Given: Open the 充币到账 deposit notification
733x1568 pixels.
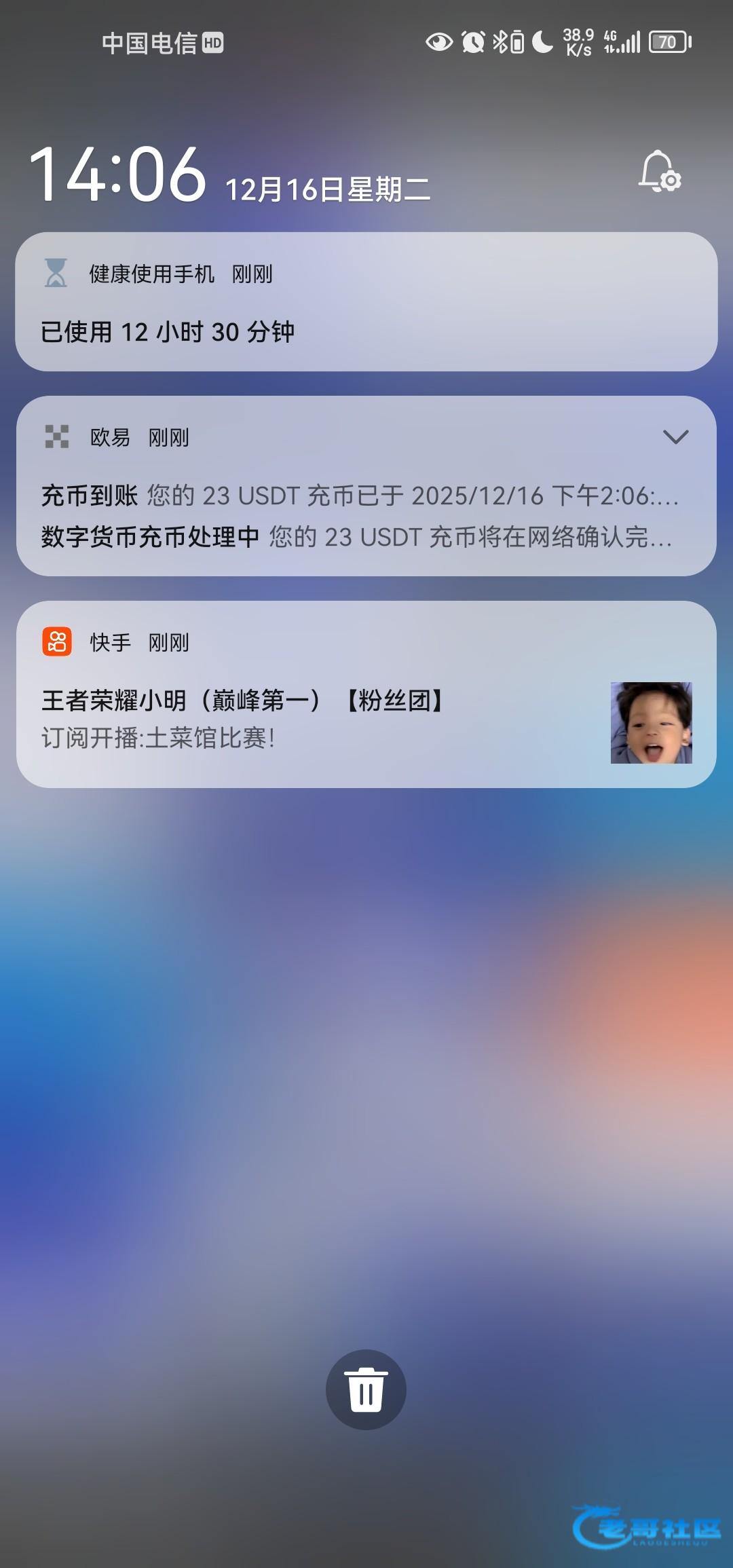Looking at the screenshot, I should pos(360,496).
